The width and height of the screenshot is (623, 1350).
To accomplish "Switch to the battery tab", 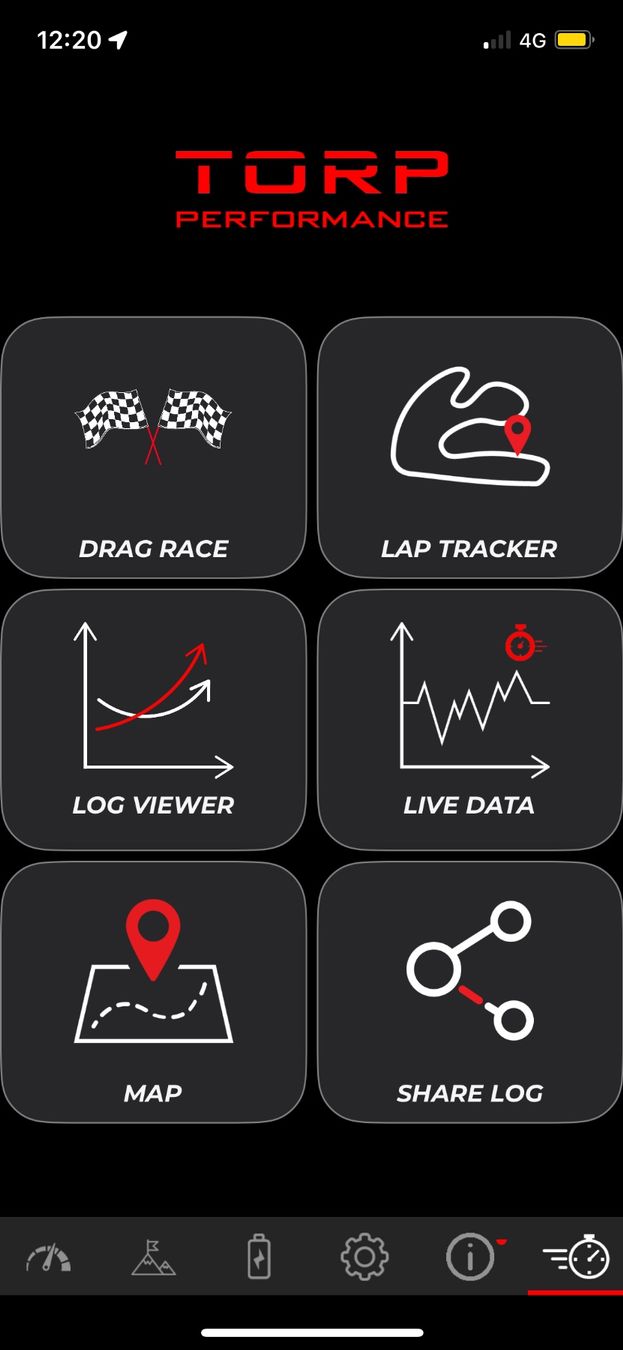I will tap(258, 1257).
